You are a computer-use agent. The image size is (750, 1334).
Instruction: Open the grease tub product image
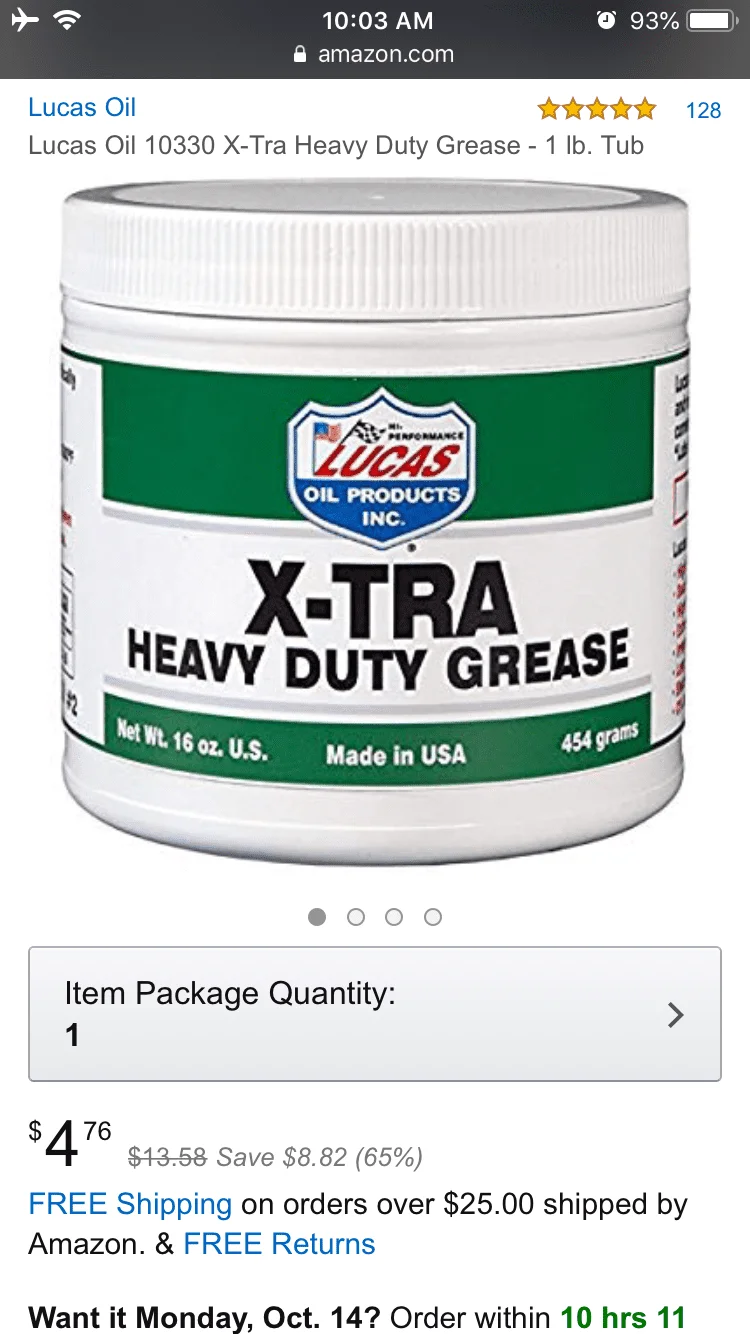pos(374,520)
